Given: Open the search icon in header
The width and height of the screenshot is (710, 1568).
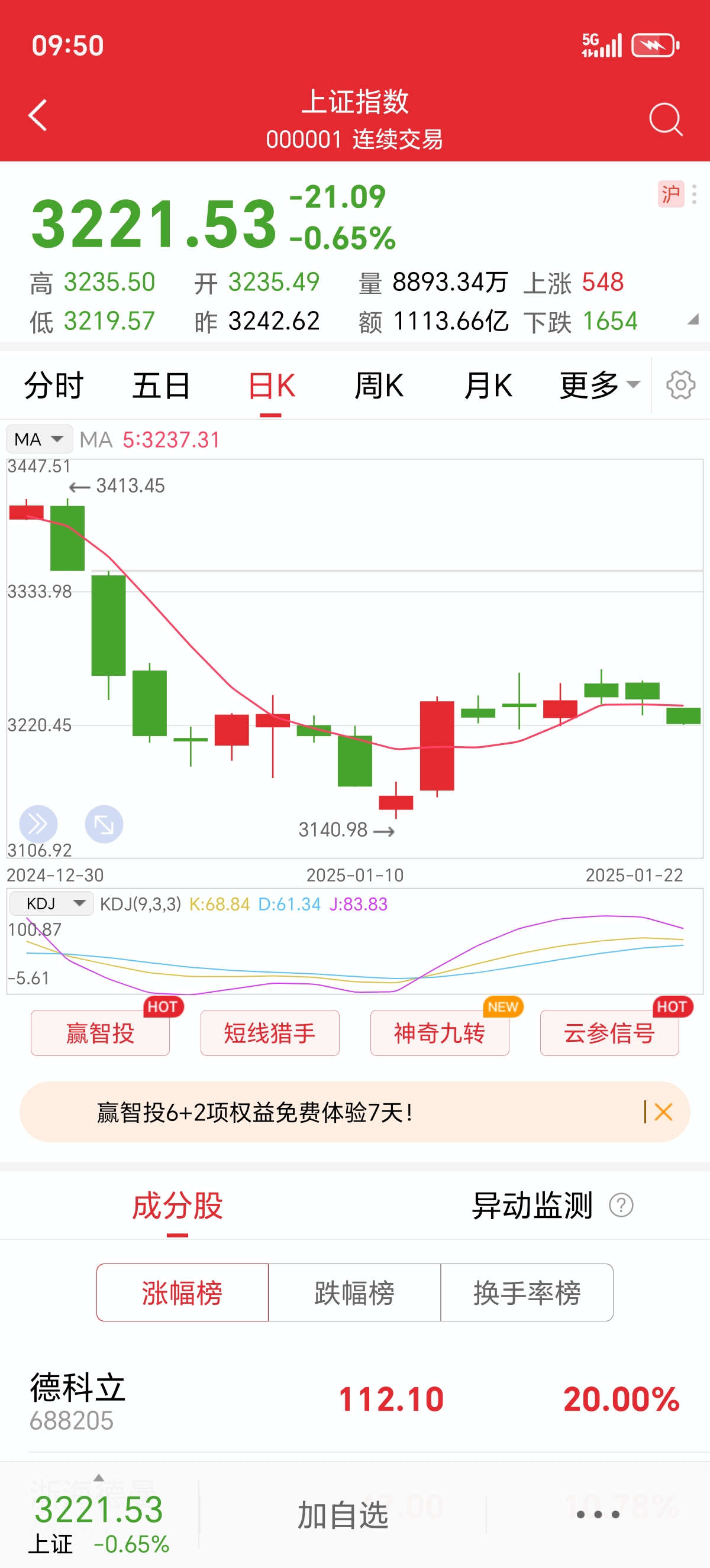Looking at the screenshot, I should tap(665, 119).
